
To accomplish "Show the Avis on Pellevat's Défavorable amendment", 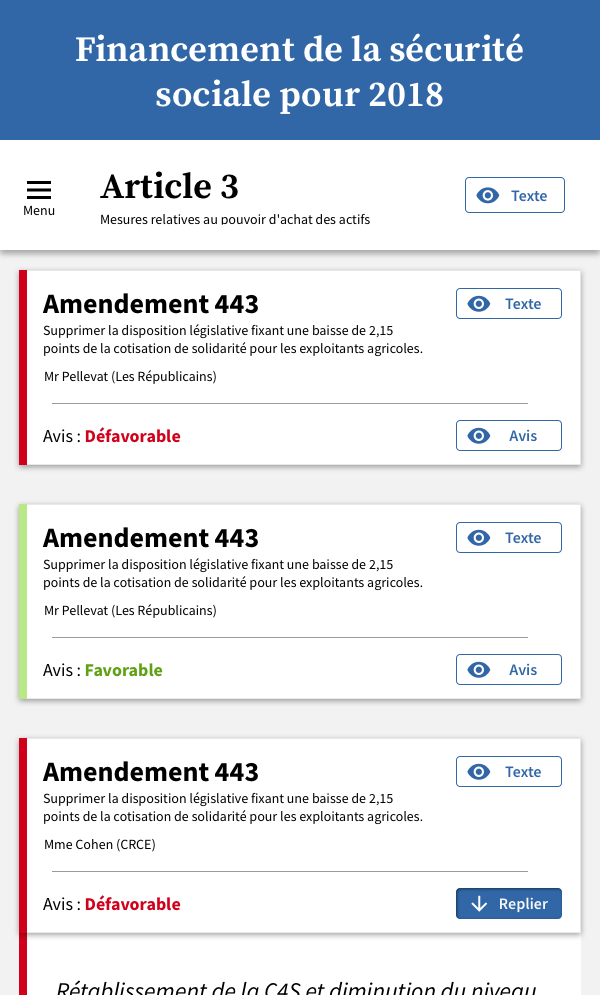I will point(509,436).
